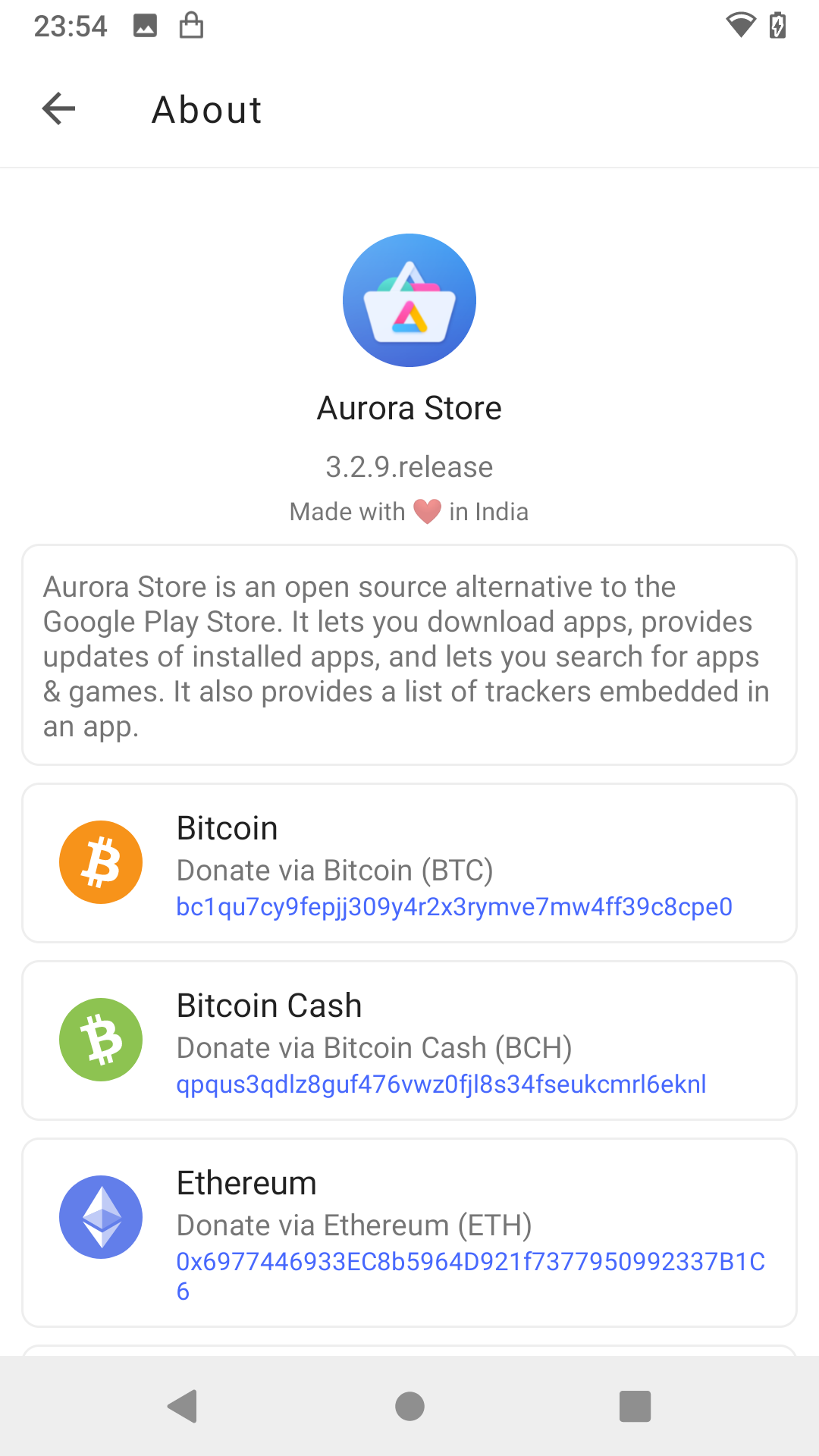
Task: Open the Ethereum donation card
Action: (x=409, y=1232)
